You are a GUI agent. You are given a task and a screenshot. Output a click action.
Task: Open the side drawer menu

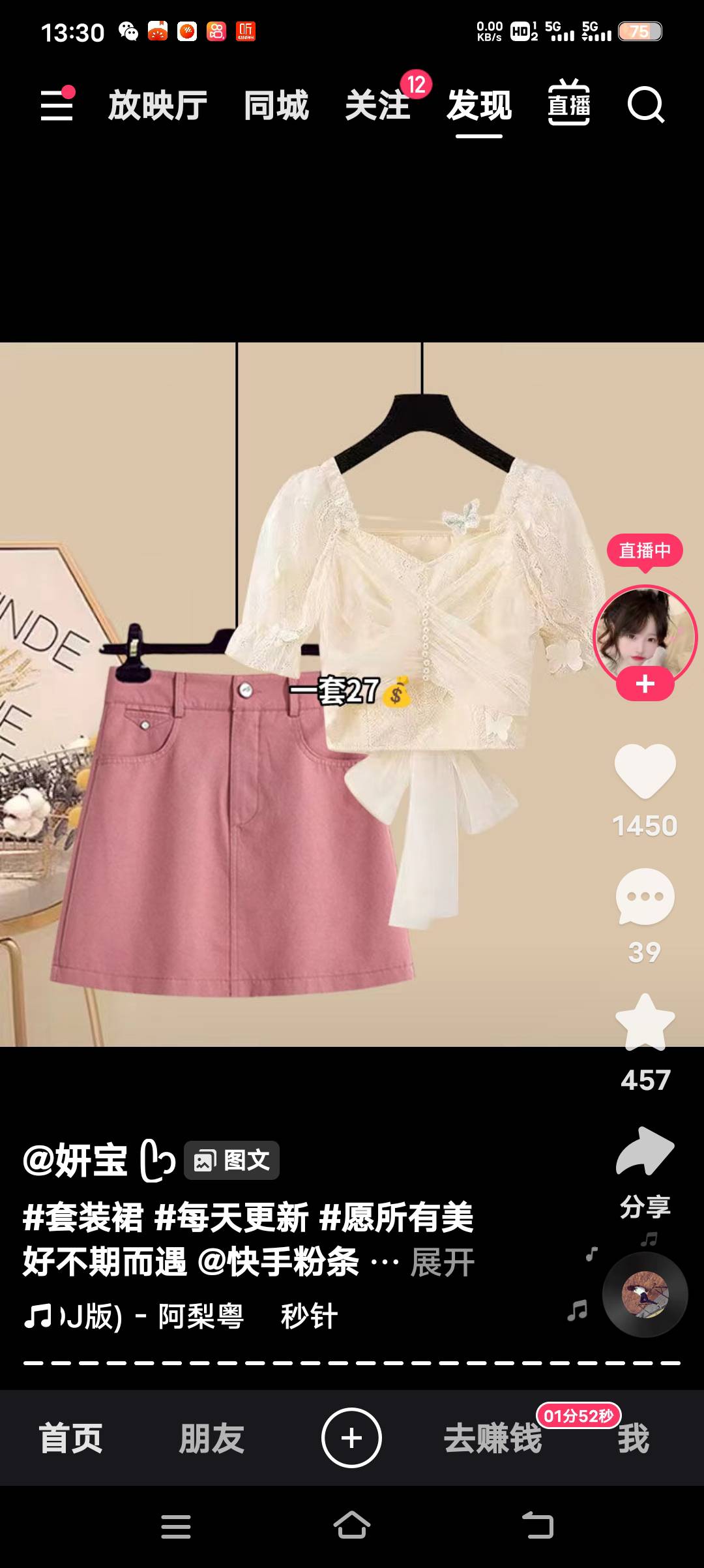[x=57, y=105]
